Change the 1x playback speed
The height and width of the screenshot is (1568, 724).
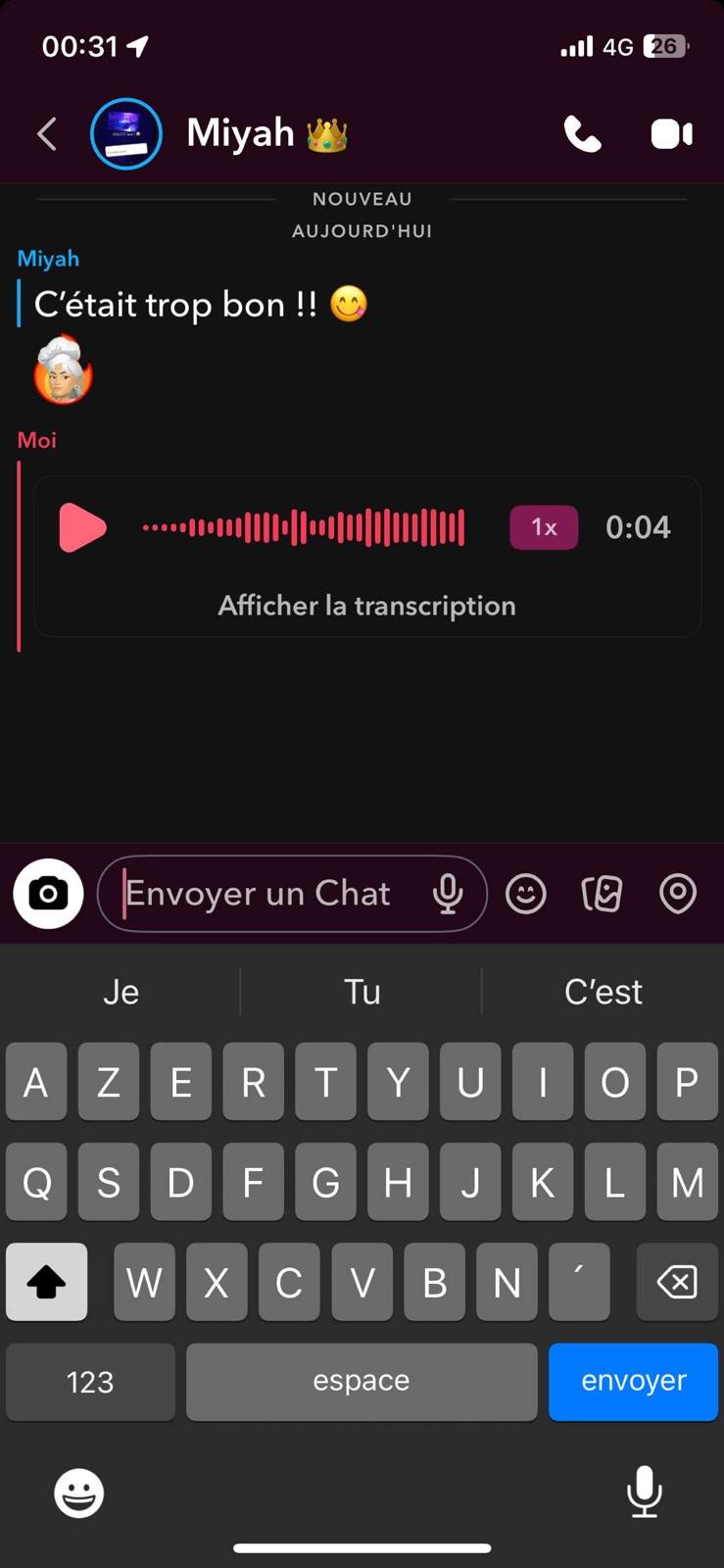point(544,527)
